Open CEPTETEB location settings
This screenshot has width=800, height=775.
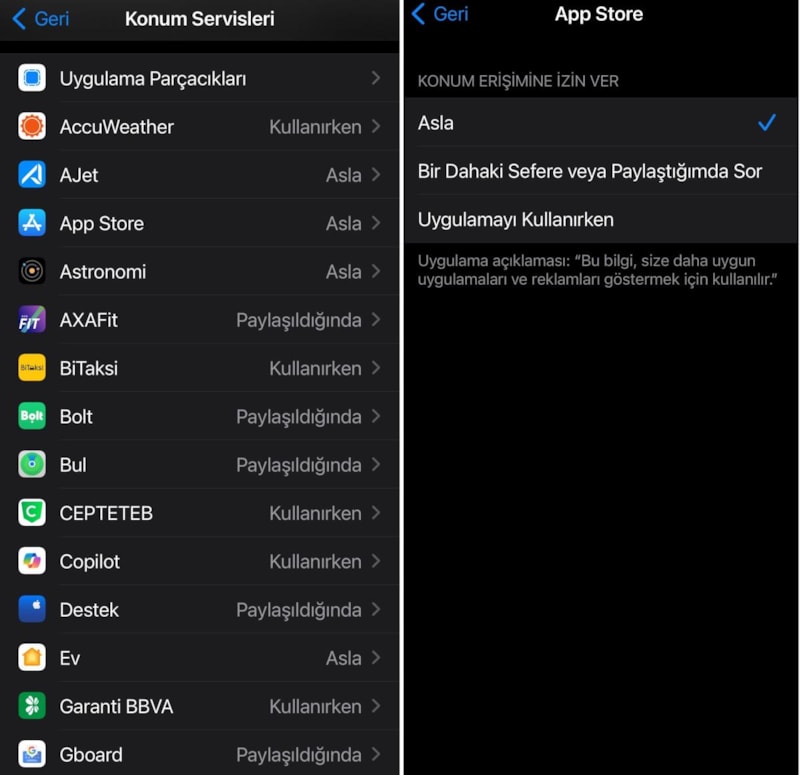[x=200, y=513]
